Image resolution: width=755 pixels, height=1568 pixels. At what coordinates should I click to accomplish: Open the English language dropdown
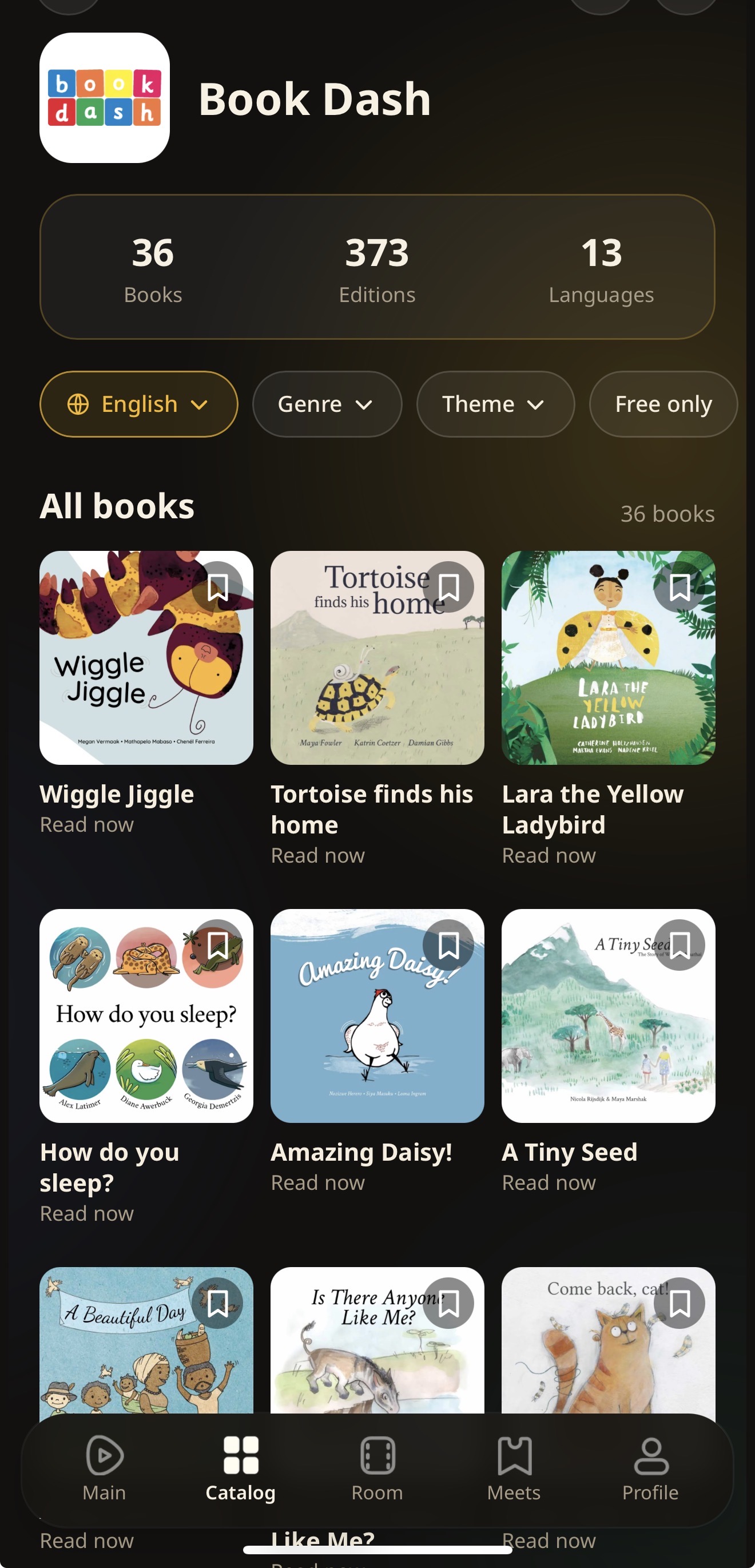pyautogui.click(x=139, y=404)
